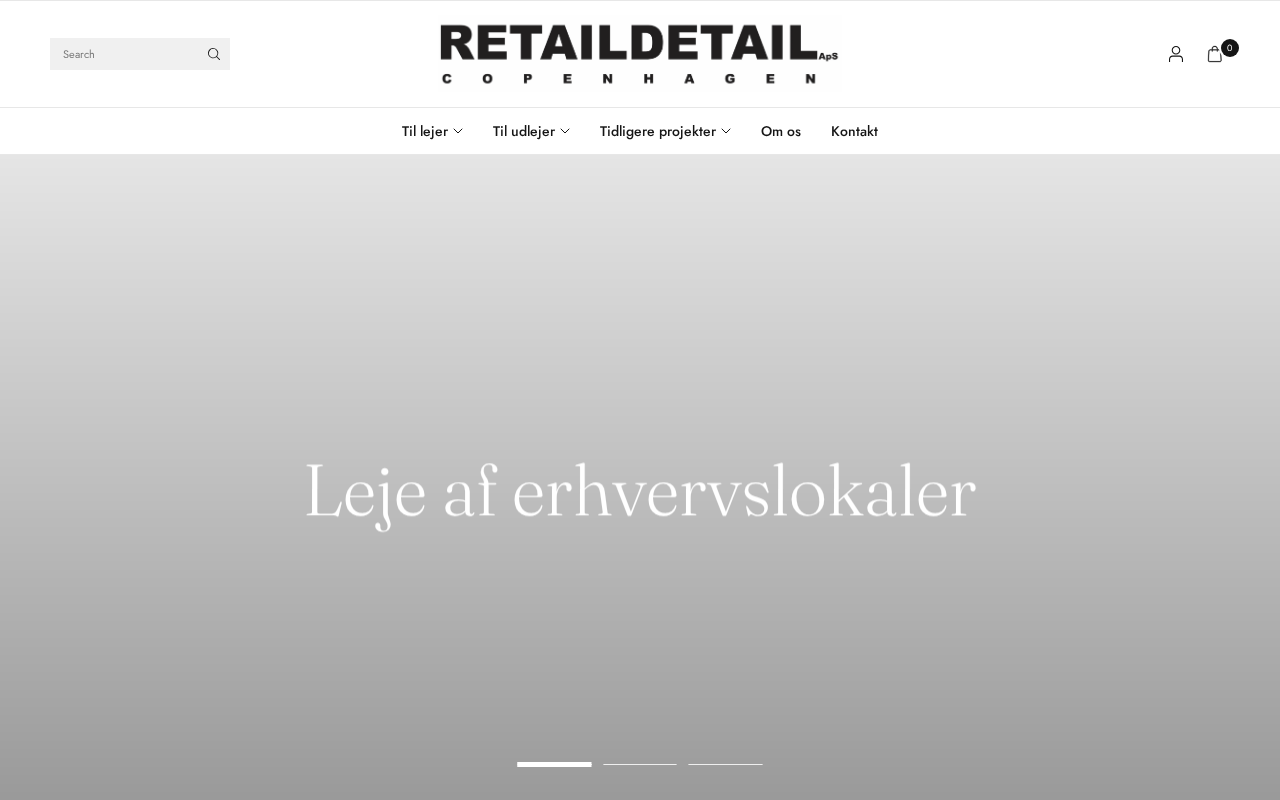Select the first slide indicator
The image size is (1280, 800).
tap(554, 764)
